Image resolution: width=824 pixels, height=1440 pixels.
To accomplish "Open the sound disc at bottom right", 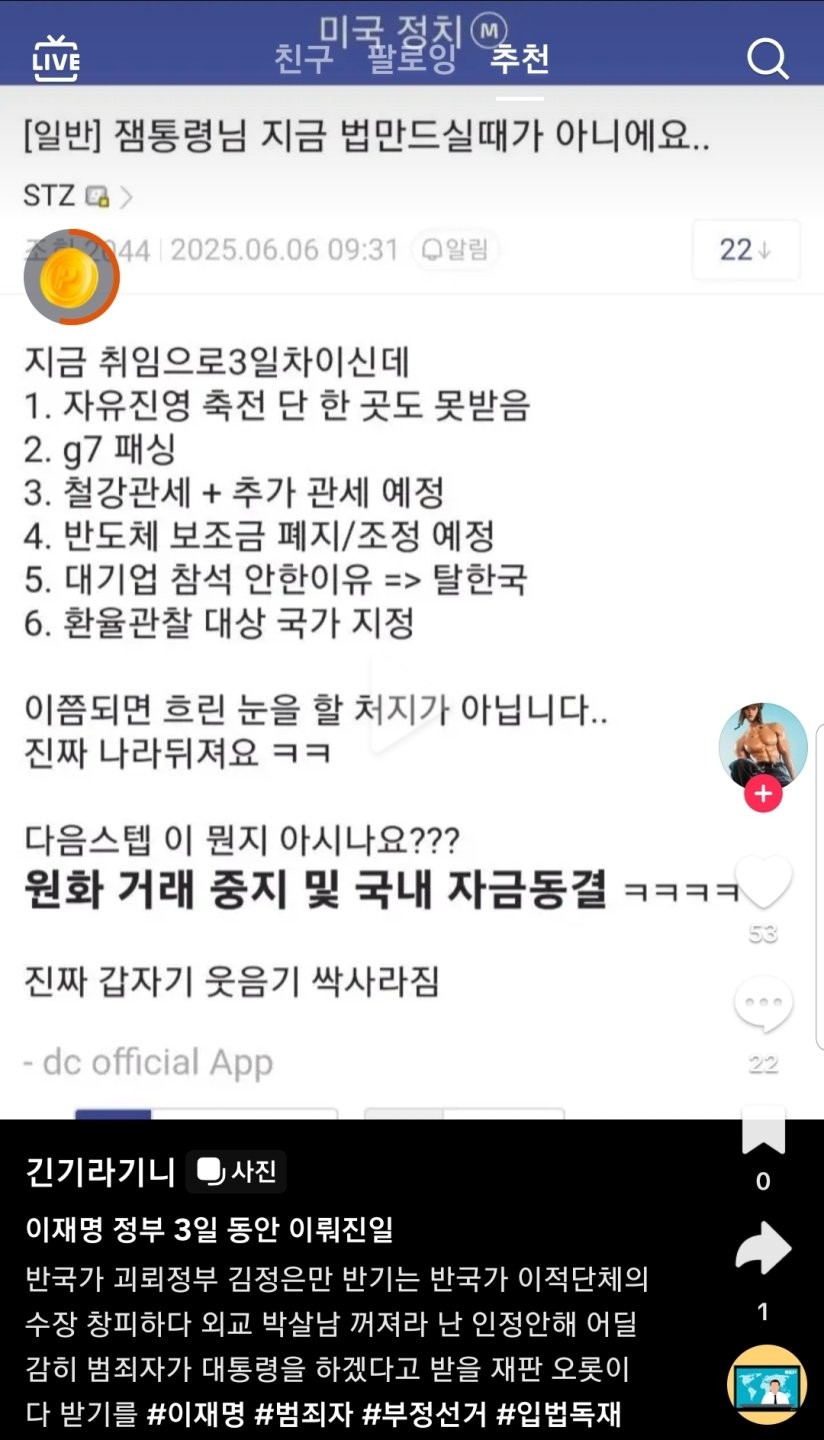I will (x=766, y=1384).
